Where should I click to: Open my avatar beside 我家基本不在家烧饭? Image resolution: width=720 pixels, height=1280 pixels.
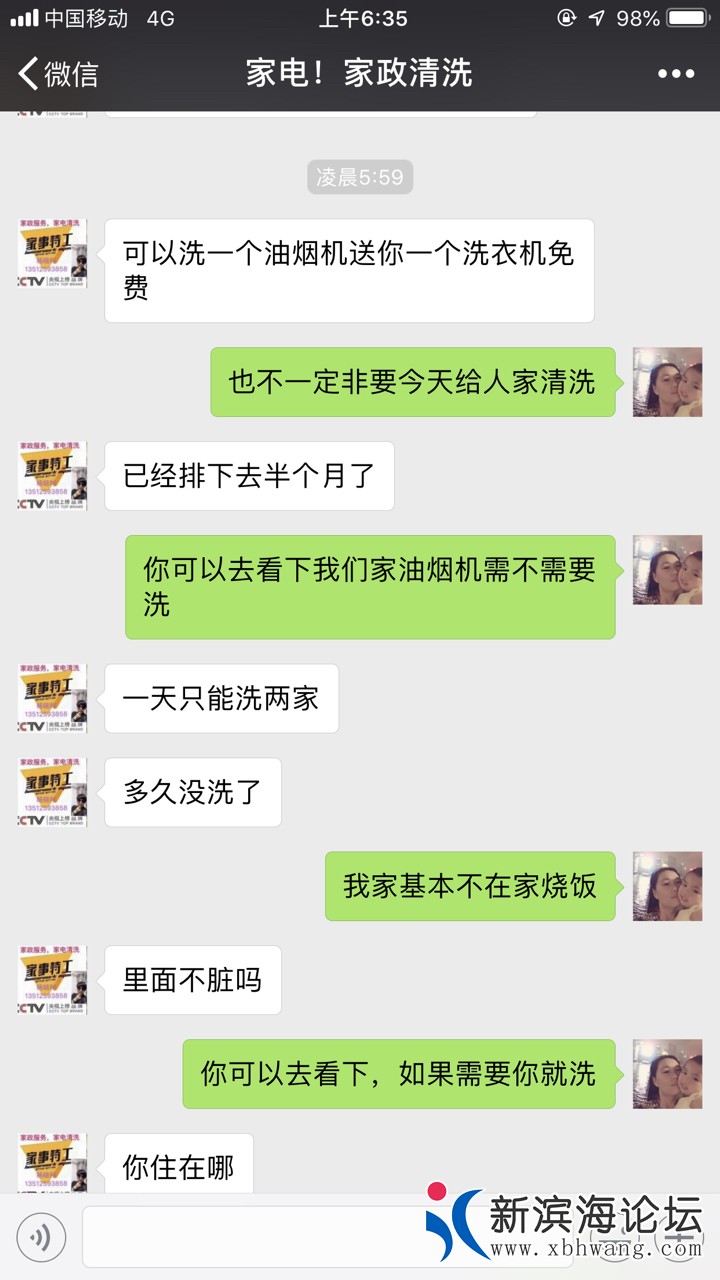pyautogui.click(x=667, y=886)
